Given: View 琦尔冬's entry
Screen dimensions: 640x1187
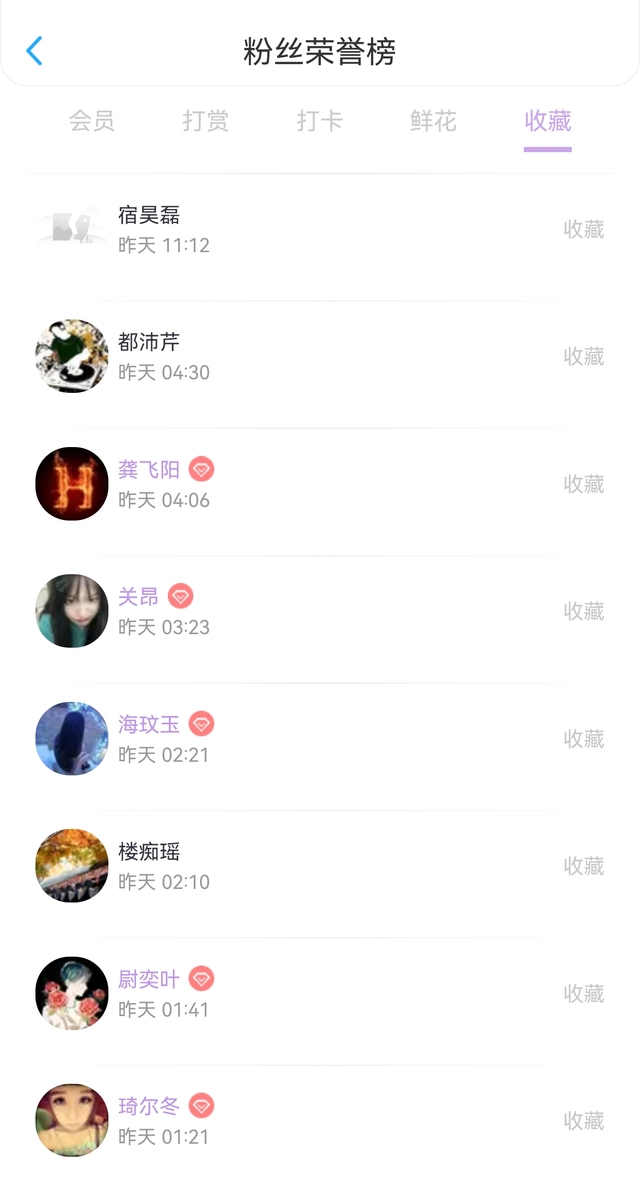Looking at the screenshot, I should [x=320, y=1120].
